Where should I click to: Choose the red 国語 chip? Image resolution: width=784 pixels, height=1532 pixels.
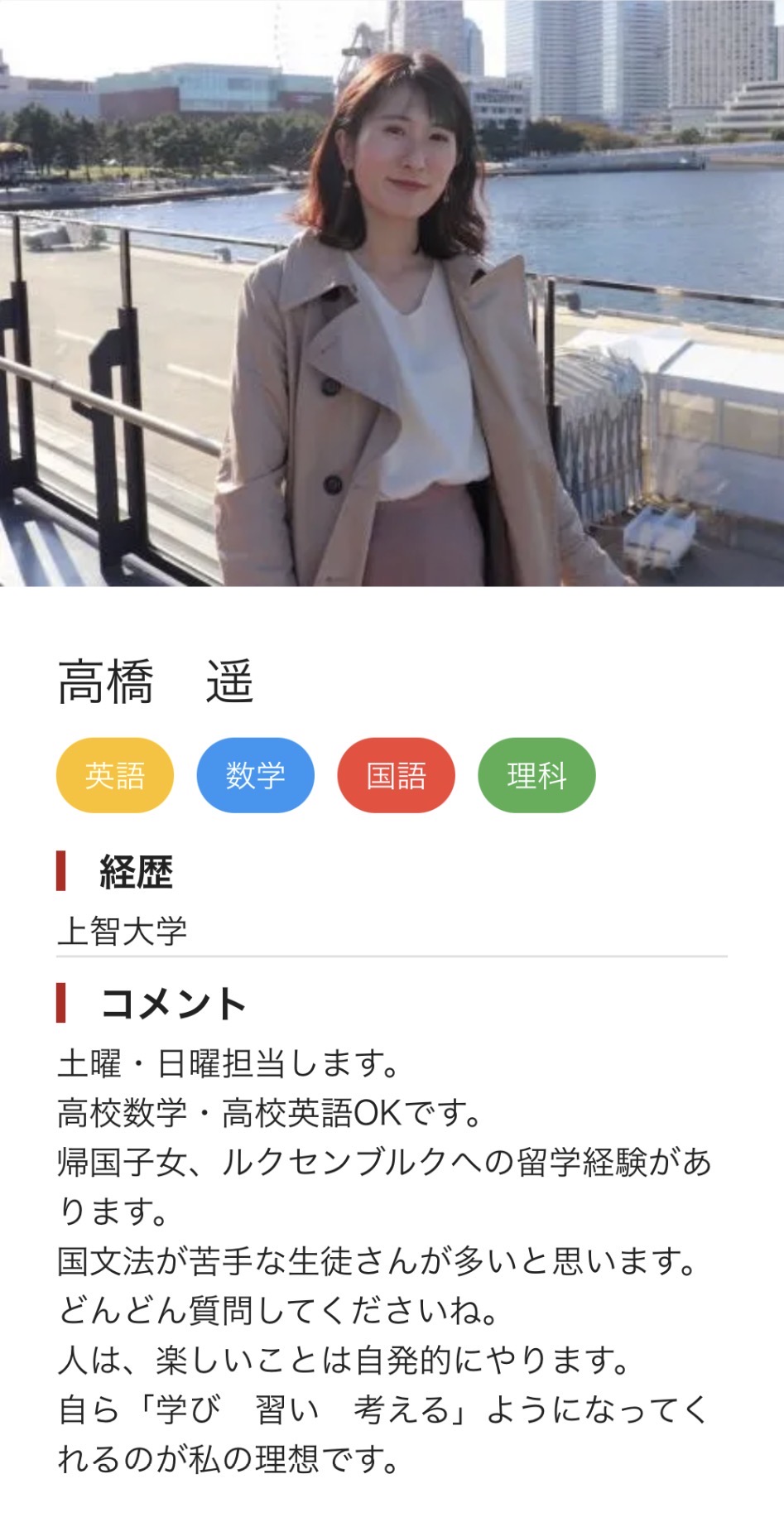[x=396, y=775]
